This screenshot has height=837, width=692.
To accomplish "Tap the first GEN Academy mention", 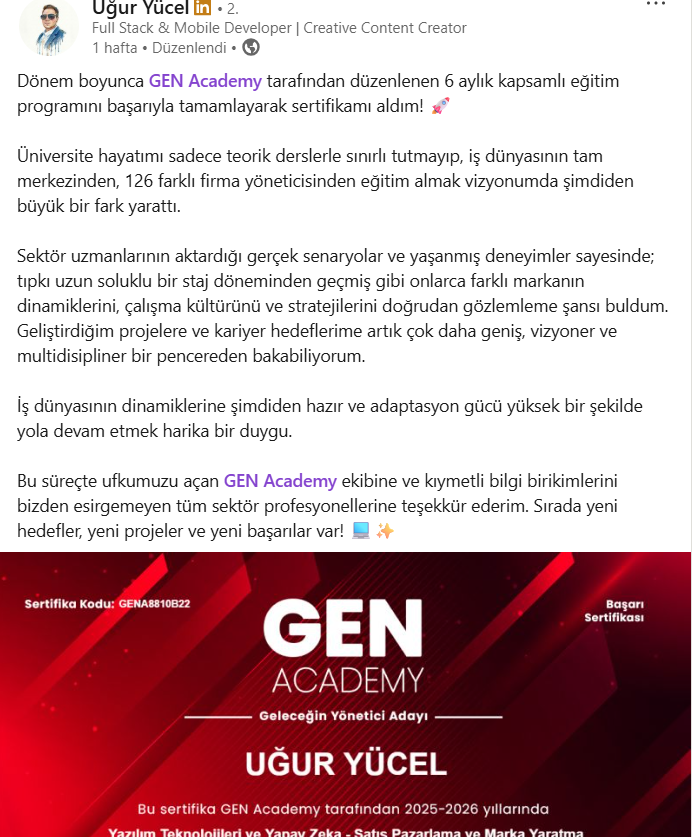I will tap(205, 81).
